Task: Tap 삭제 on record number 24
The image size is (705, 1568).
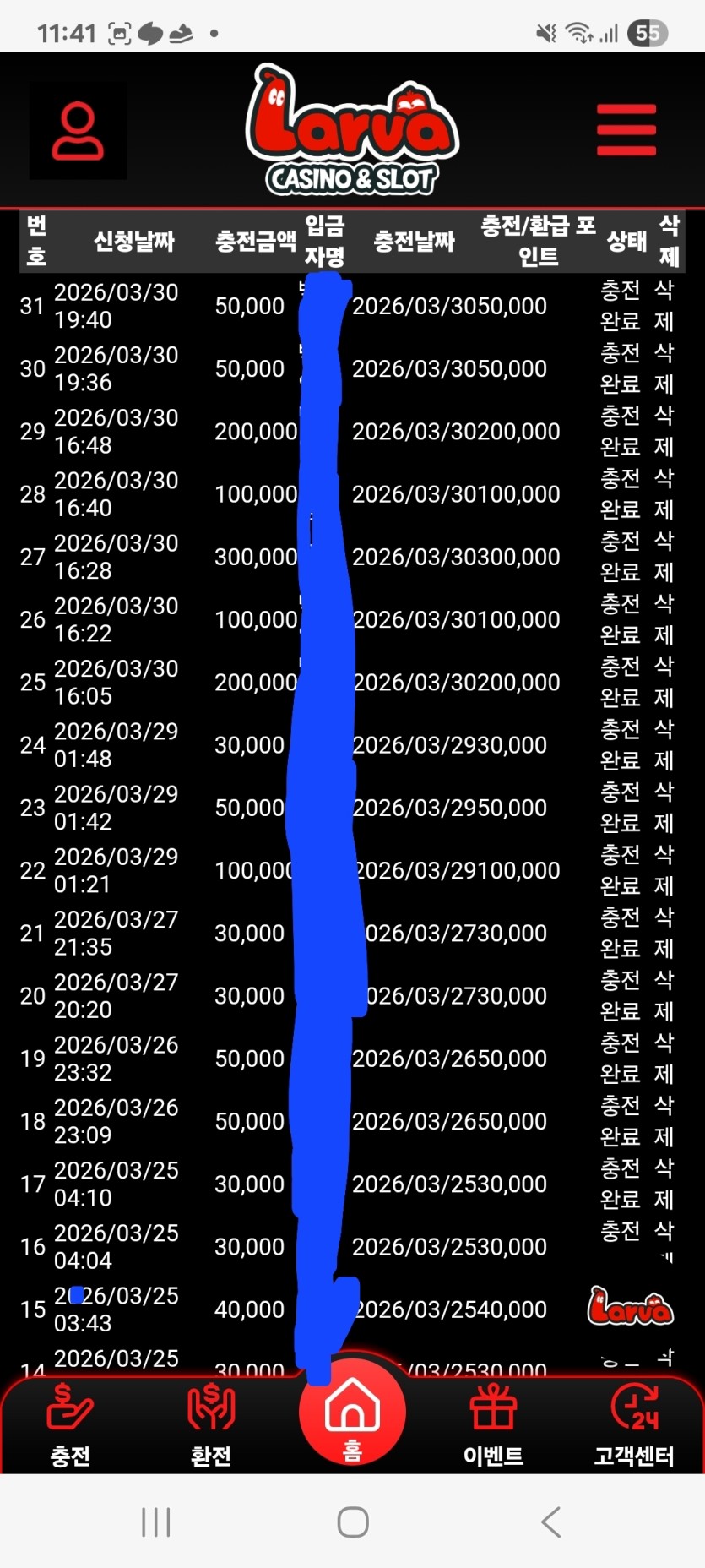Action: pyautogui.click(x=664, y=745)
